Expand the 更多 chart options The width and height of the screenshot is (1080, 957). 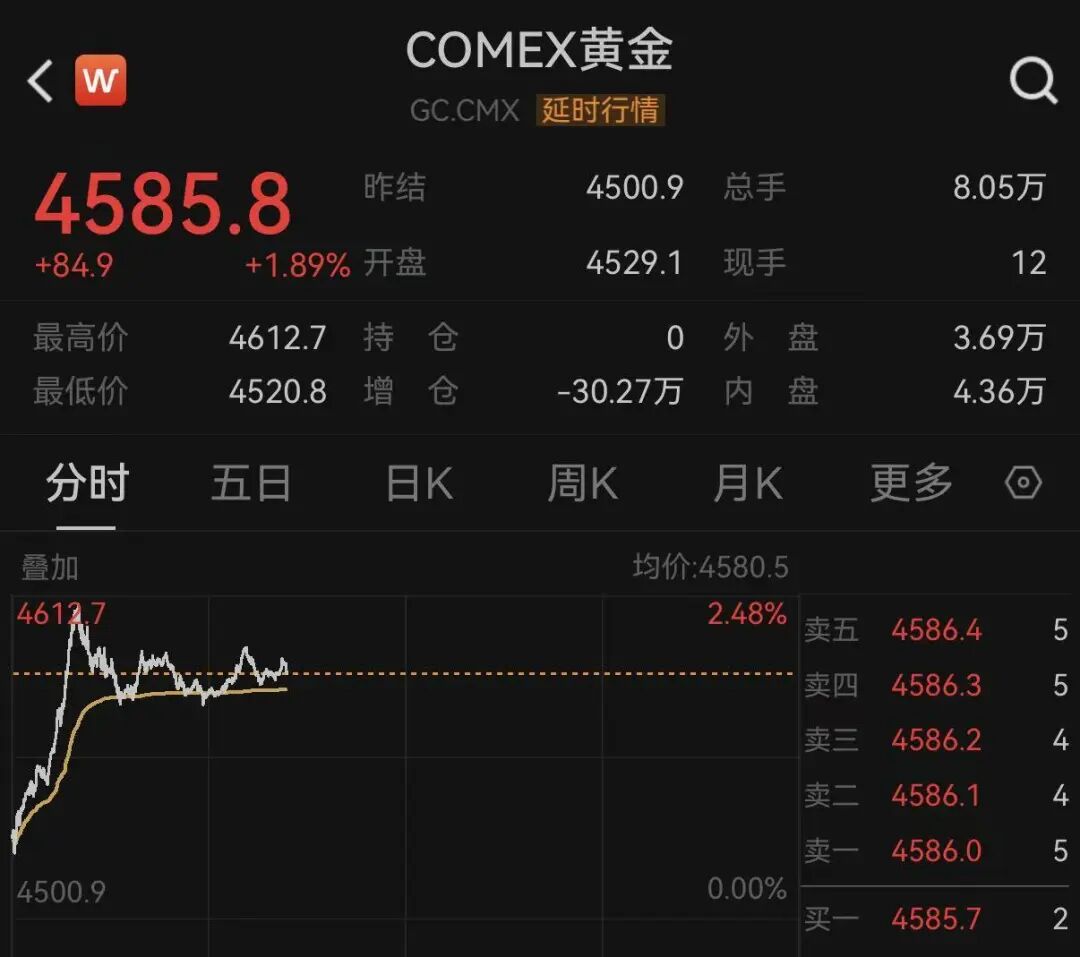coord(911,484)
